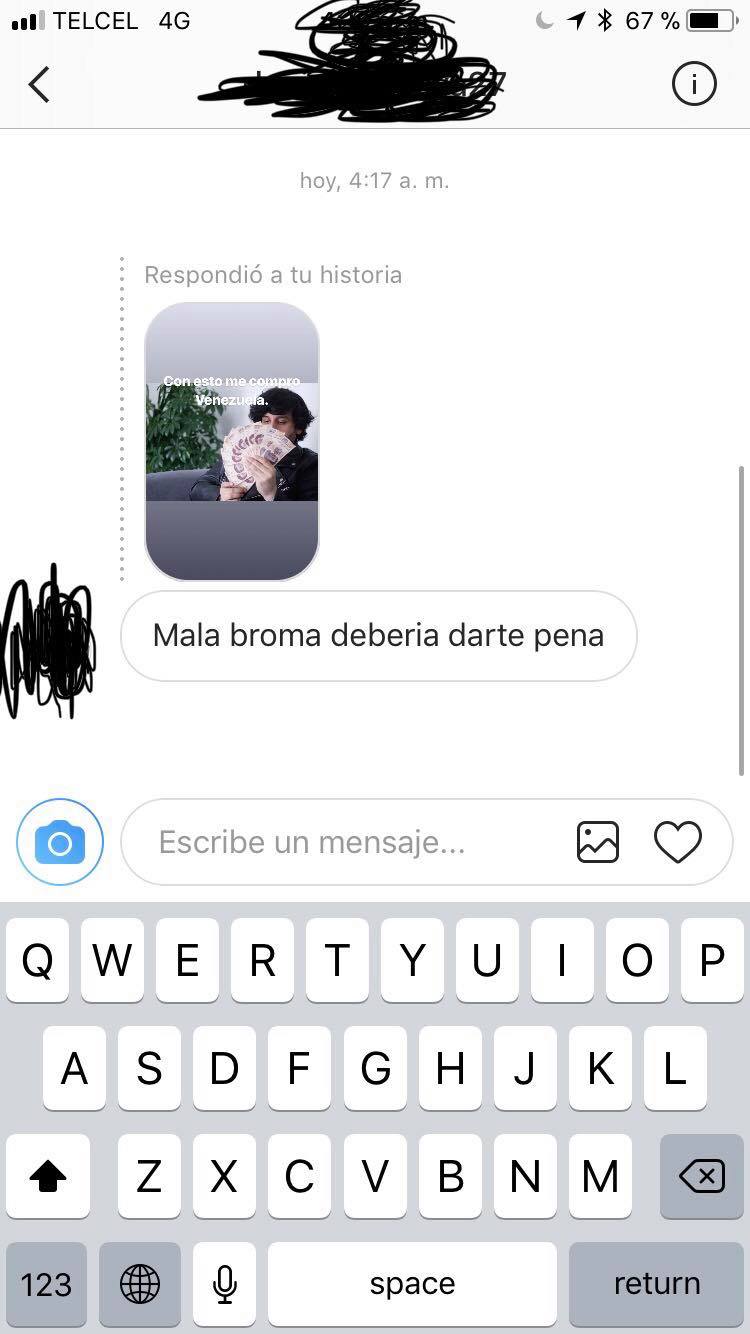Switch keyboard language with globe key
750x1334 pixels.
pyautogui.click(x=140, y=1283)
